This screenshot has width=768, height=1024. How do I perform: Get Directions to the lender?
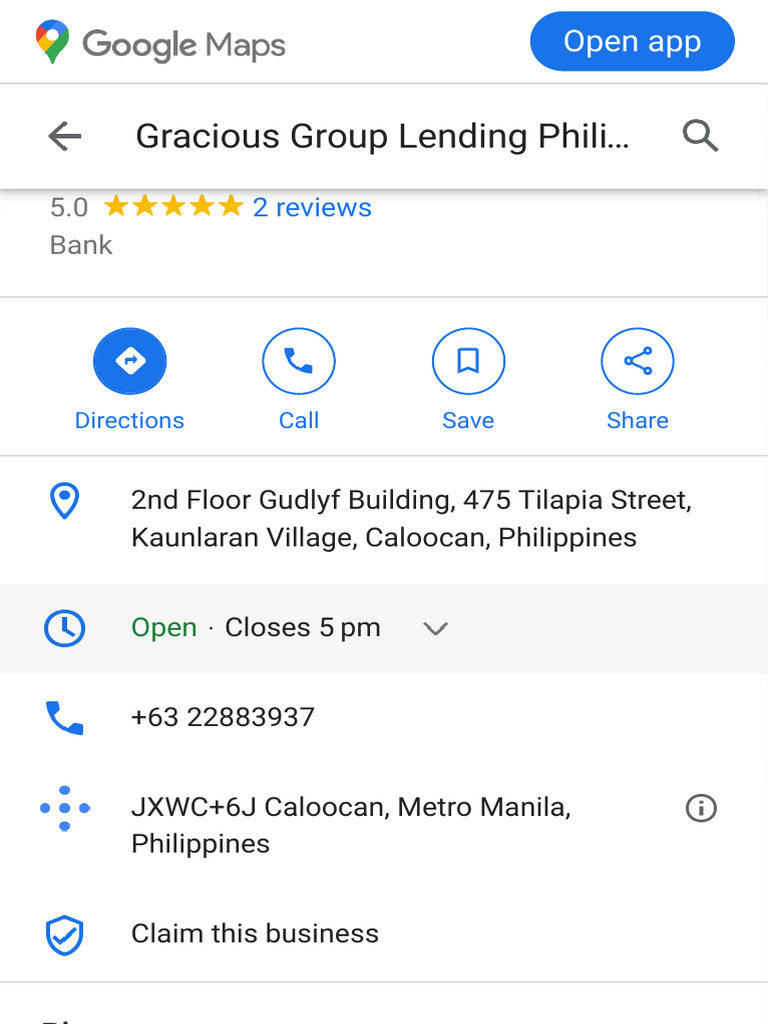click(130, 362)
